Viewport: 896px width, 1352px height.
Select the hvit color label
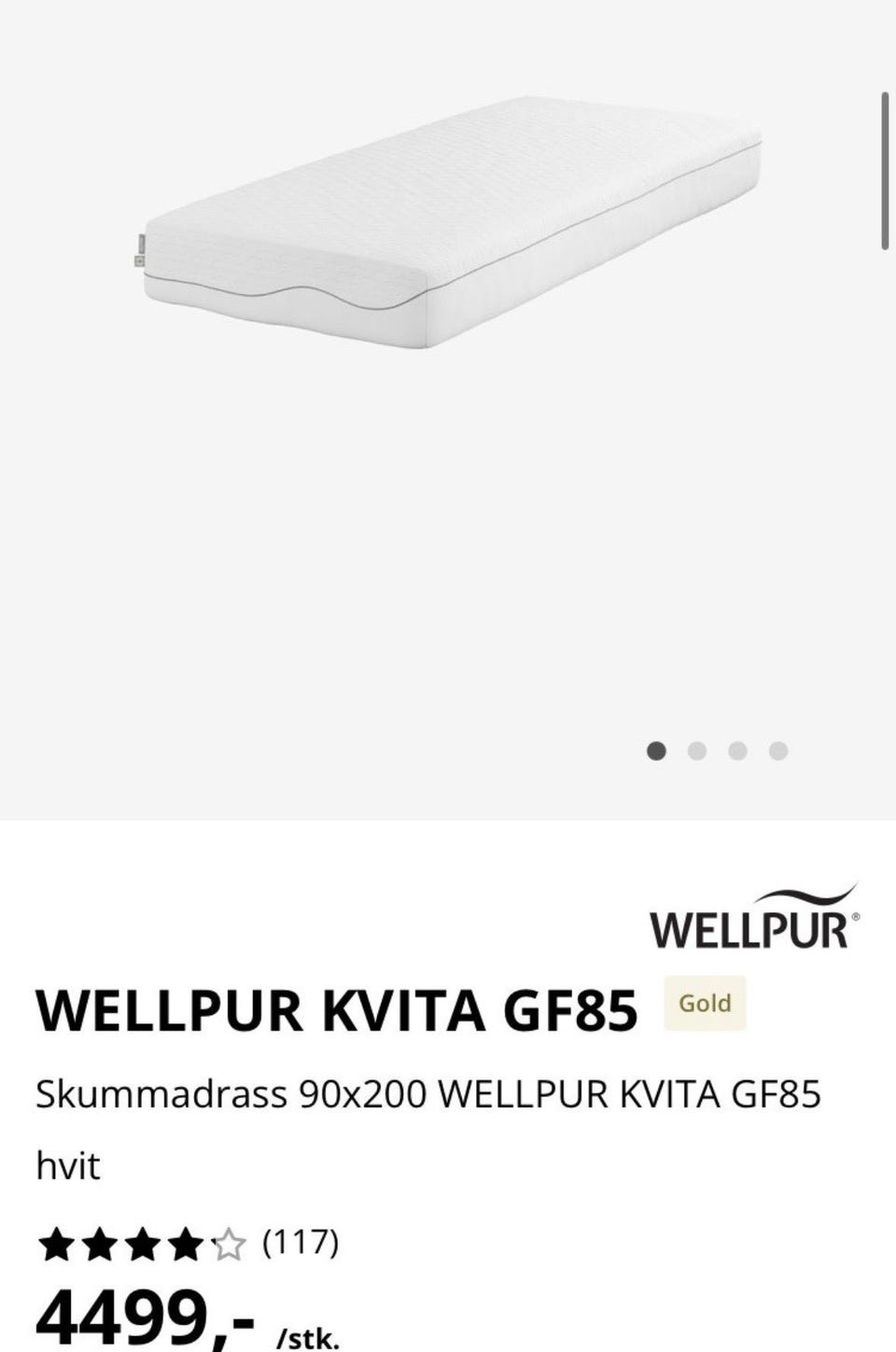tap(67, 1167)
